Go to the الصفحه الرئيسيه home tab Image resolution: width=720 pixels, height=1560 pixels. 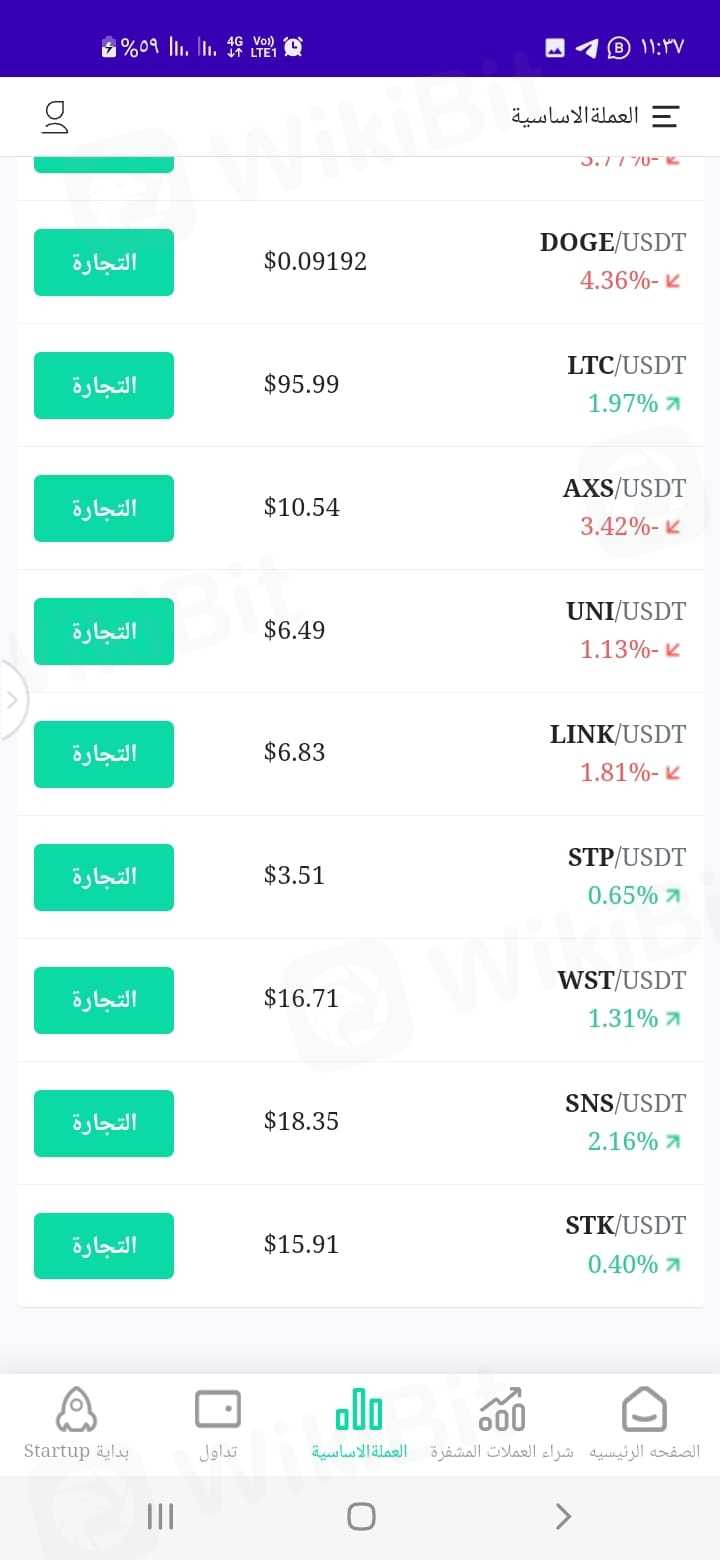coord(644,1424)
